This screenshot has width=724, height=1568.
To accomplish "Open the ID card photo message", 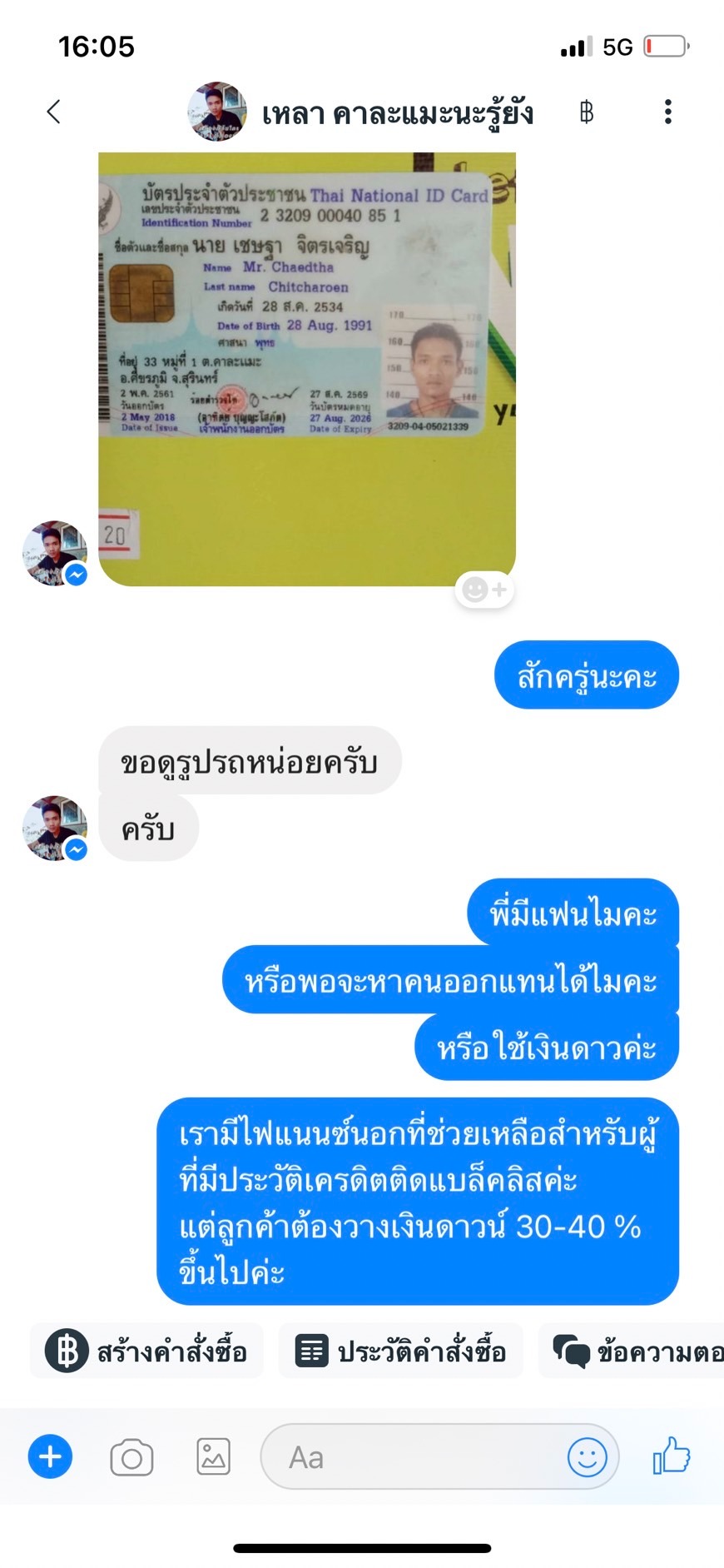I will tap(307, 369).
